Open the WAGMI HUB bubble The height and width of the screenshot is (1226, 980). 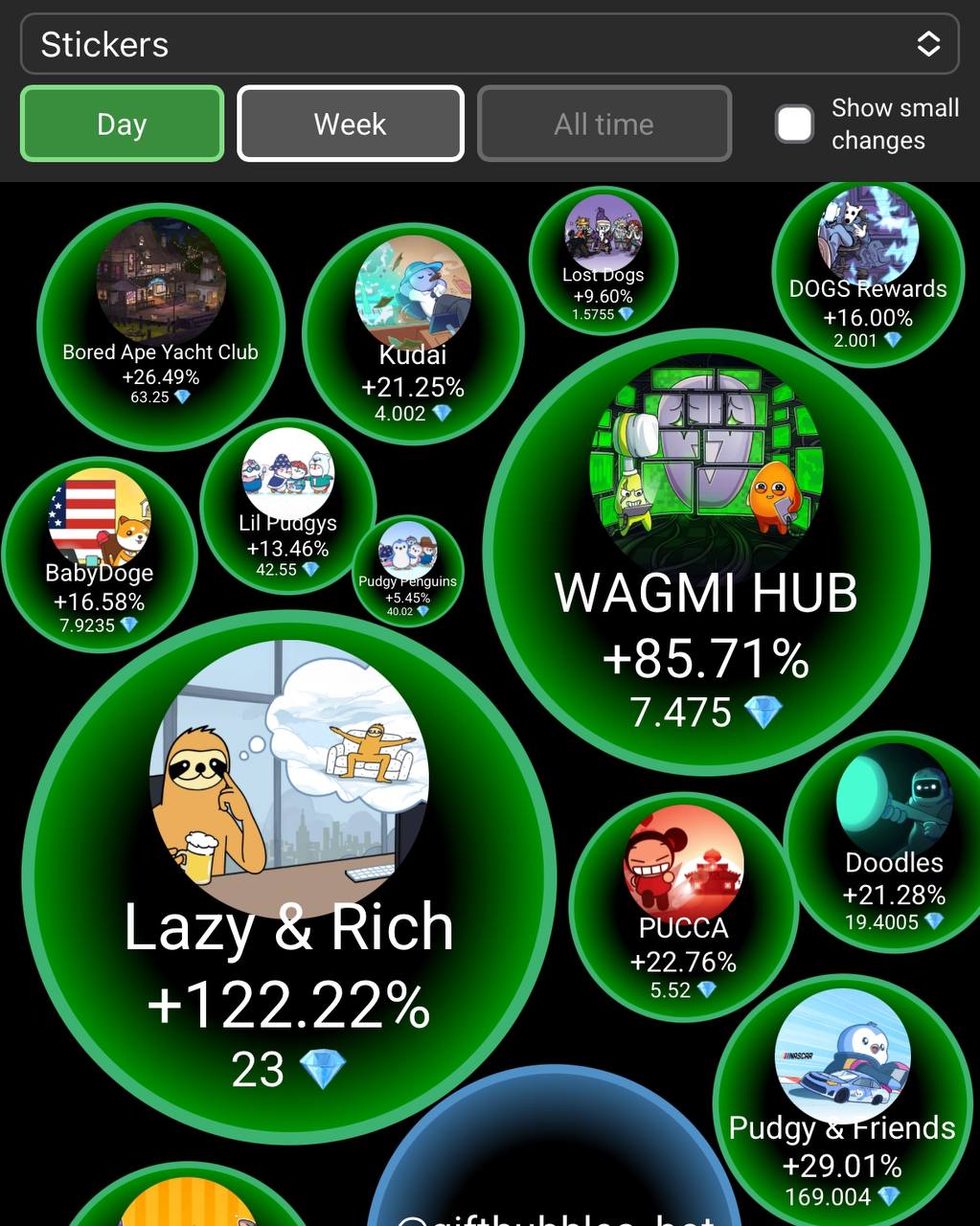click(706, 553)
